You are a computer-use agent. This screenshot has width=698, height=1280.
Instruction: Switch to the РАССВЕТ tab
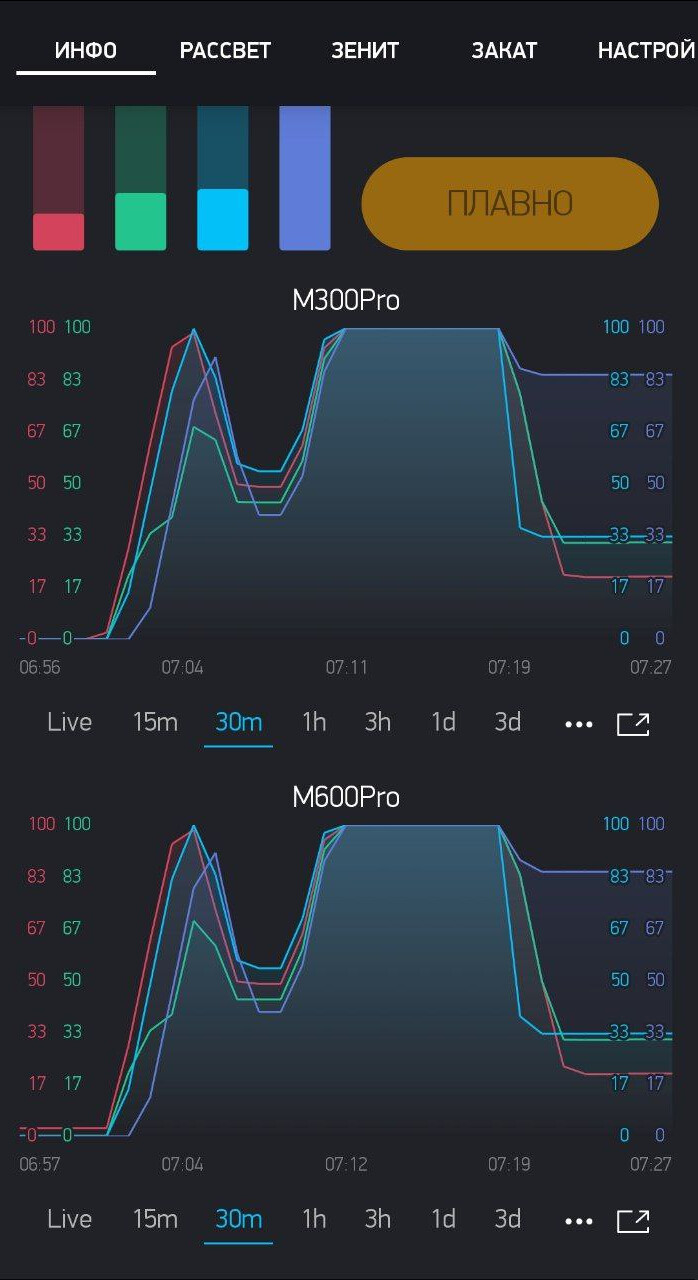coord(225,51)
